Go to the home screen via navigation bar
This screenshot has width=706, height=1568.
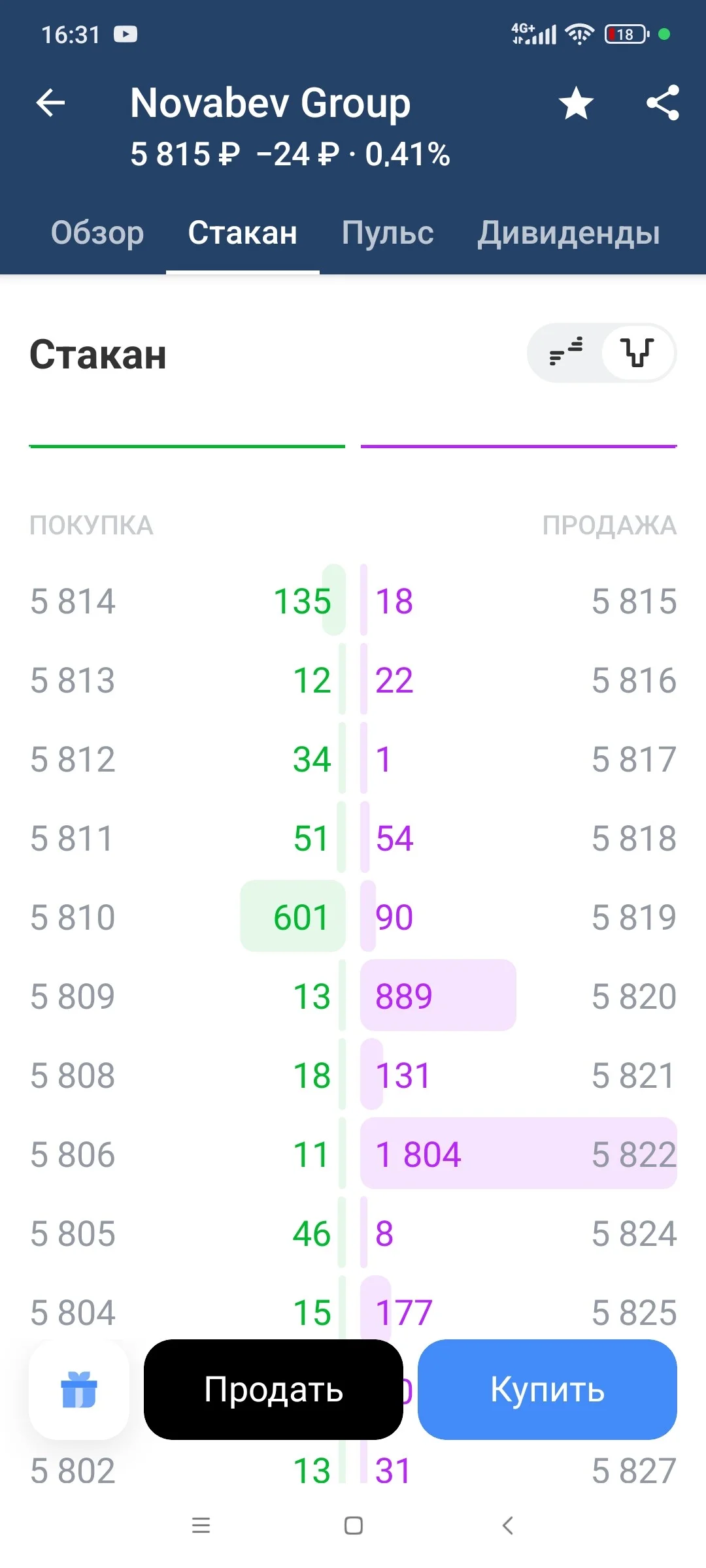(x=353, y=1525)
